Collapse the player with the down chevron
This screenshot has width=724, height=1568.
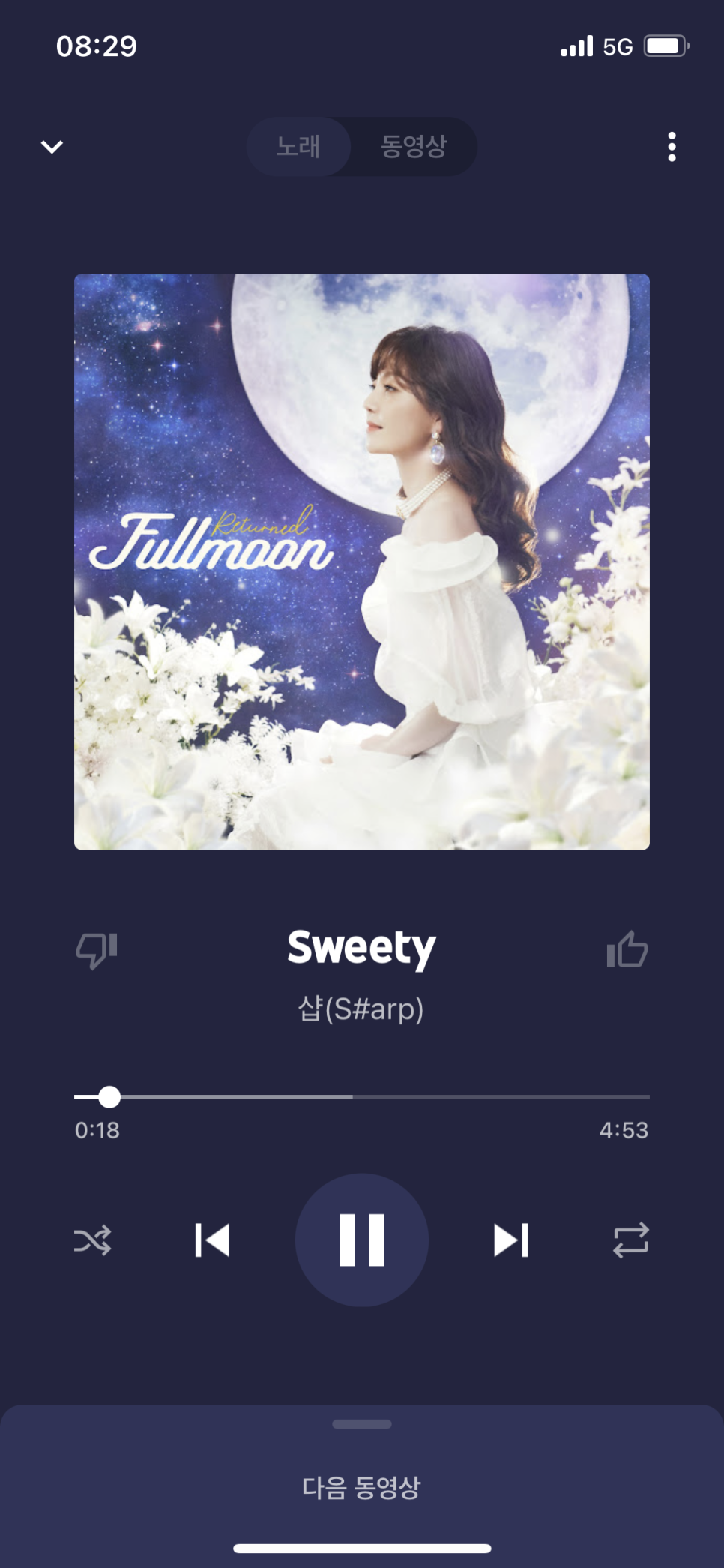pyautogui.click(x=52, y=147)
